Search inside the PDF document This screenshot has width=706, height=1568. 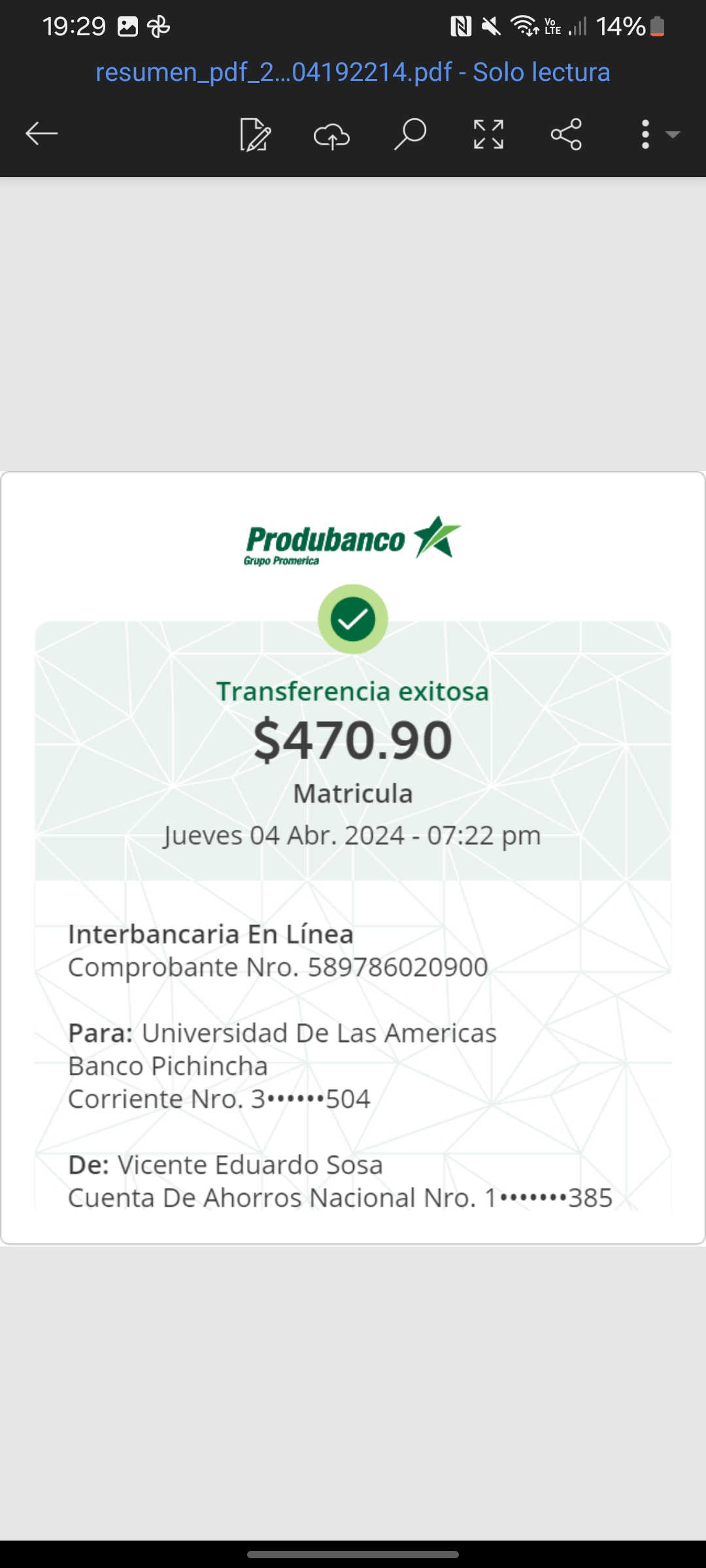click(x=411, y=135)
